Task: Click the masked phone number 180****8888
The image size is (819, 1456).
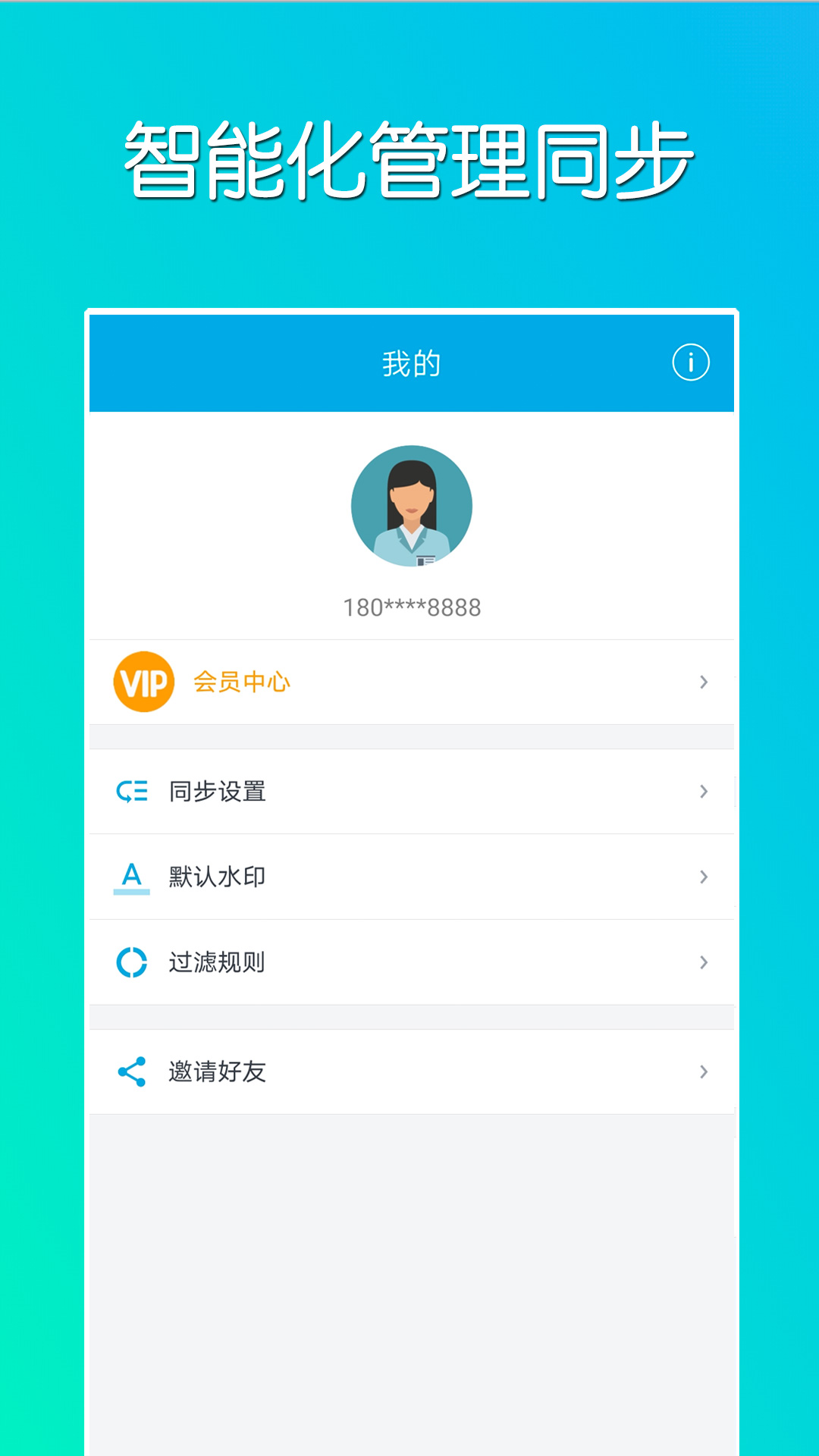Action: point(410,605)
